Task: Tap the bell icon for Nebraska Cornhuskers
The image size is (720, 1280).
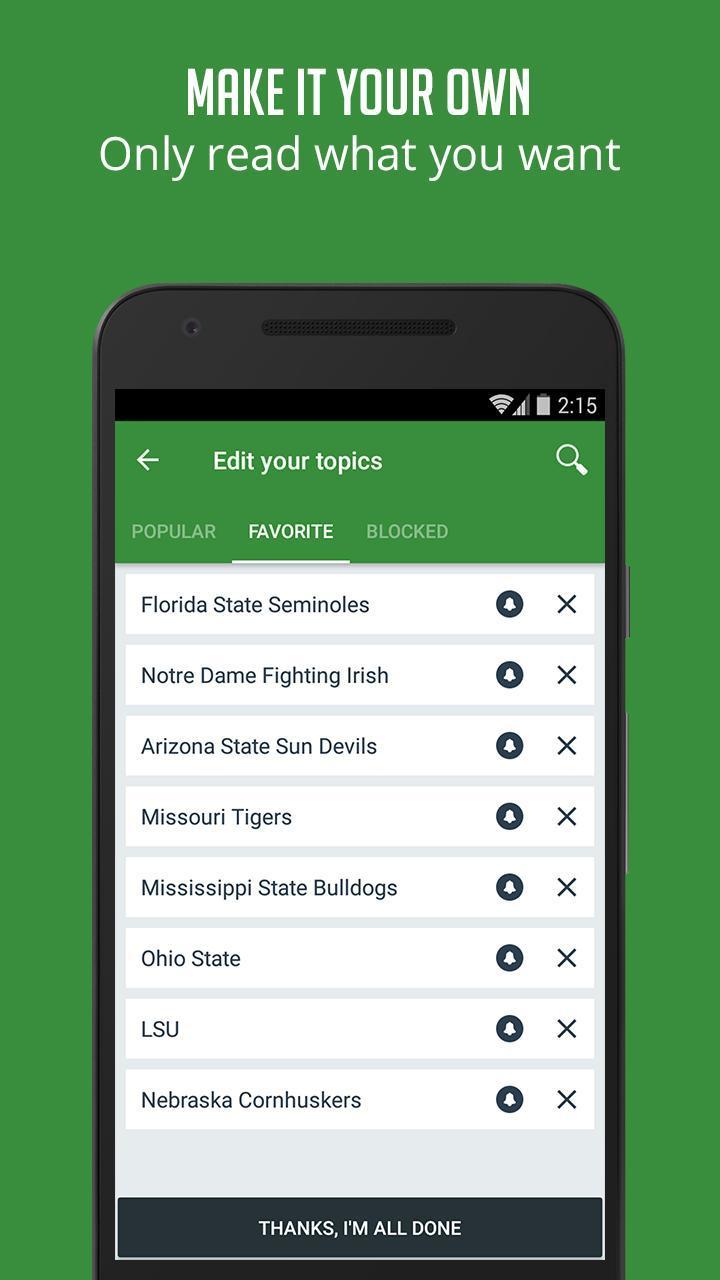Action: point(509,1099)
